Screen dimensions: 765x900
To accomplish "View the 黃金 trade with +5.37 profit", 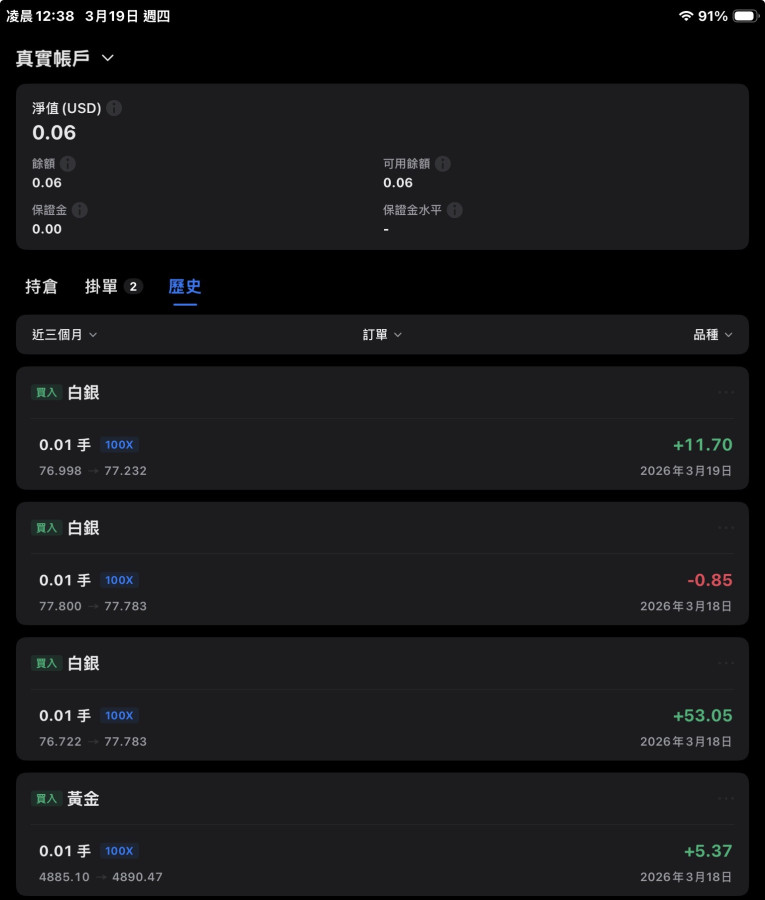I will (x=382, y=851).
